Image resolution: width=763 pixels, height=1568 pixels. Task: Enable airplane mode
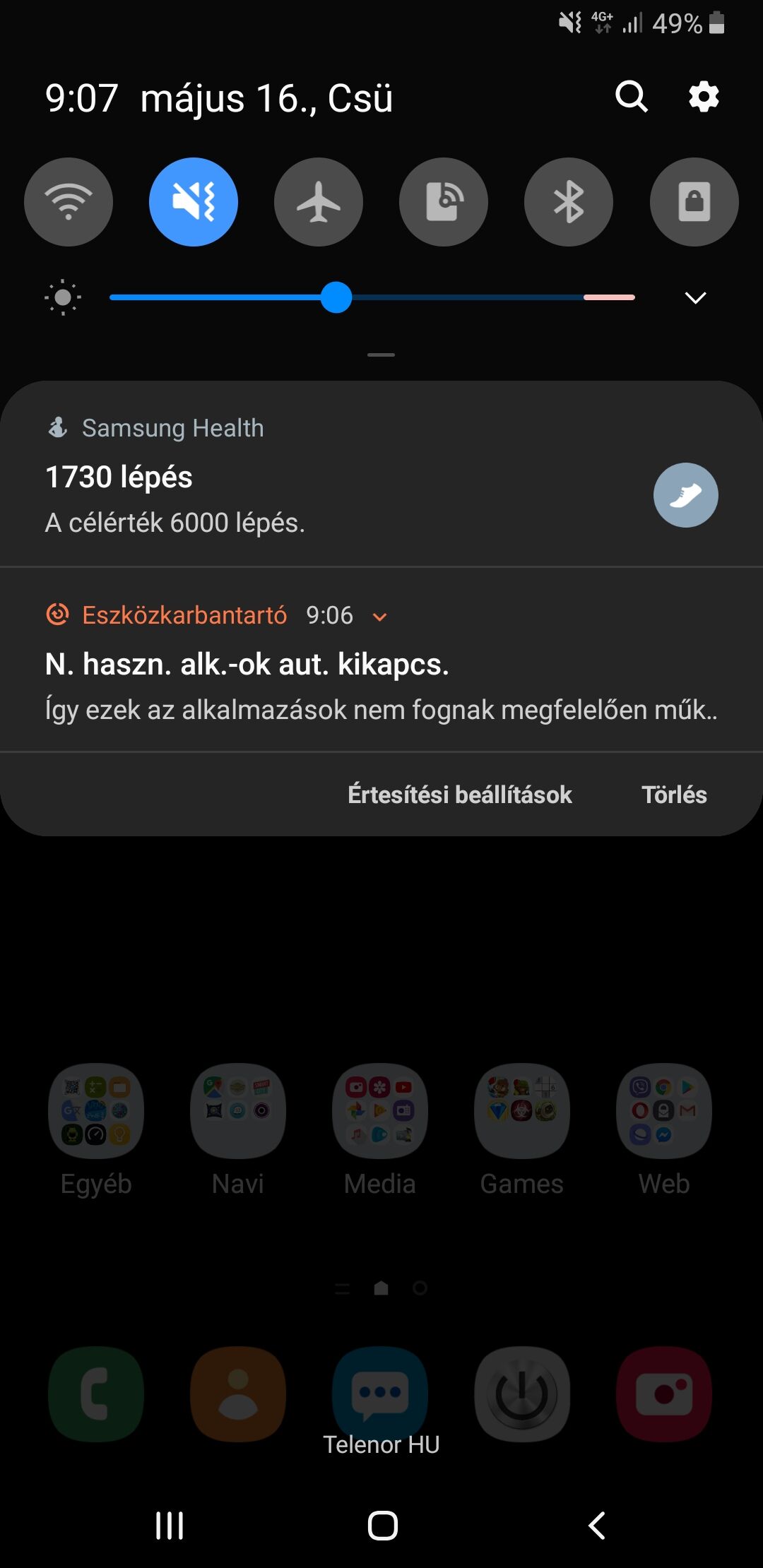(x=319, y=202)
